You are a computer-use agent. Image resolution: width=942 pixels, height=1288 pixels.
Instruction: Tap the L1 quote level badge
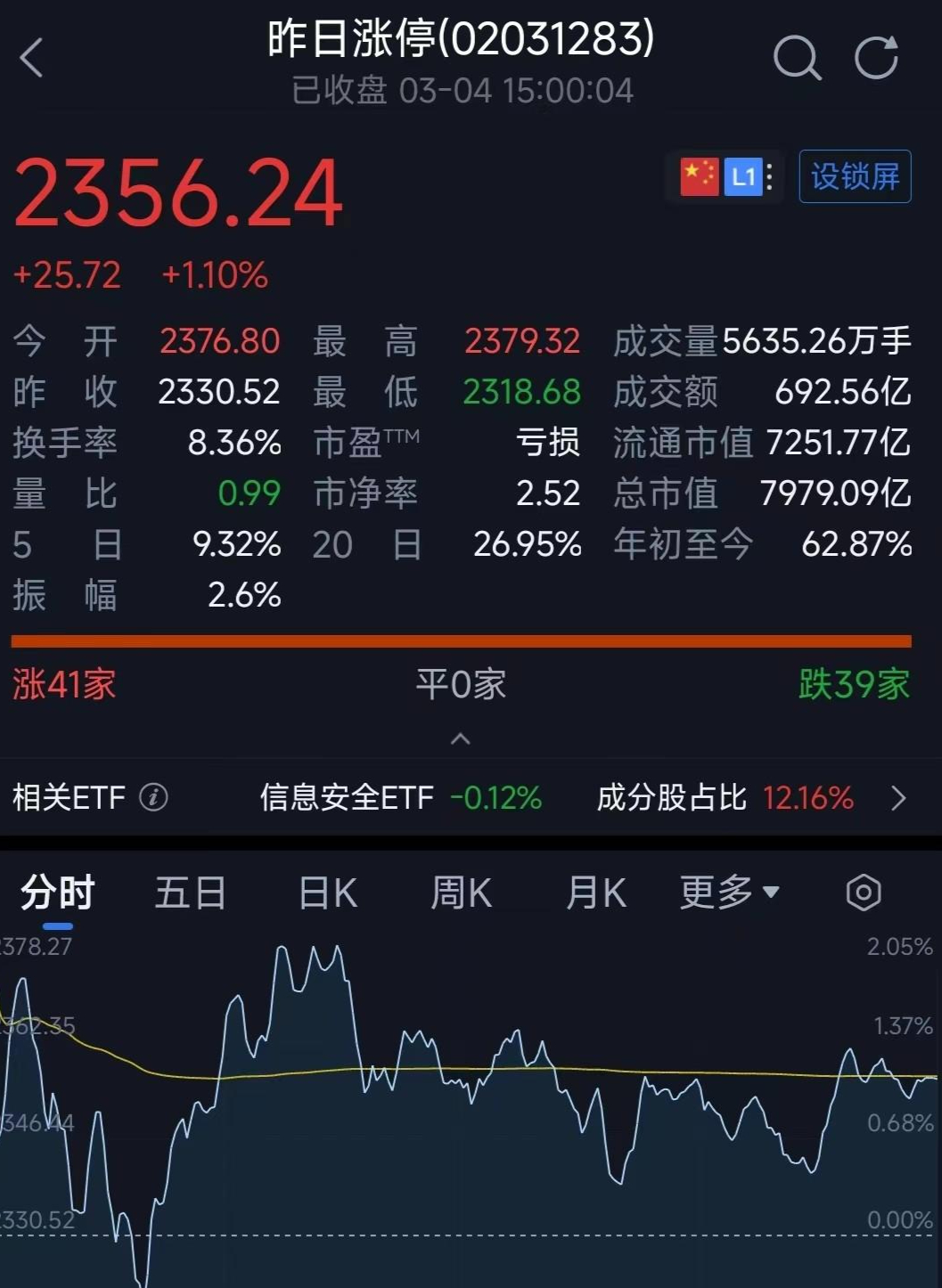pos(745,175)
